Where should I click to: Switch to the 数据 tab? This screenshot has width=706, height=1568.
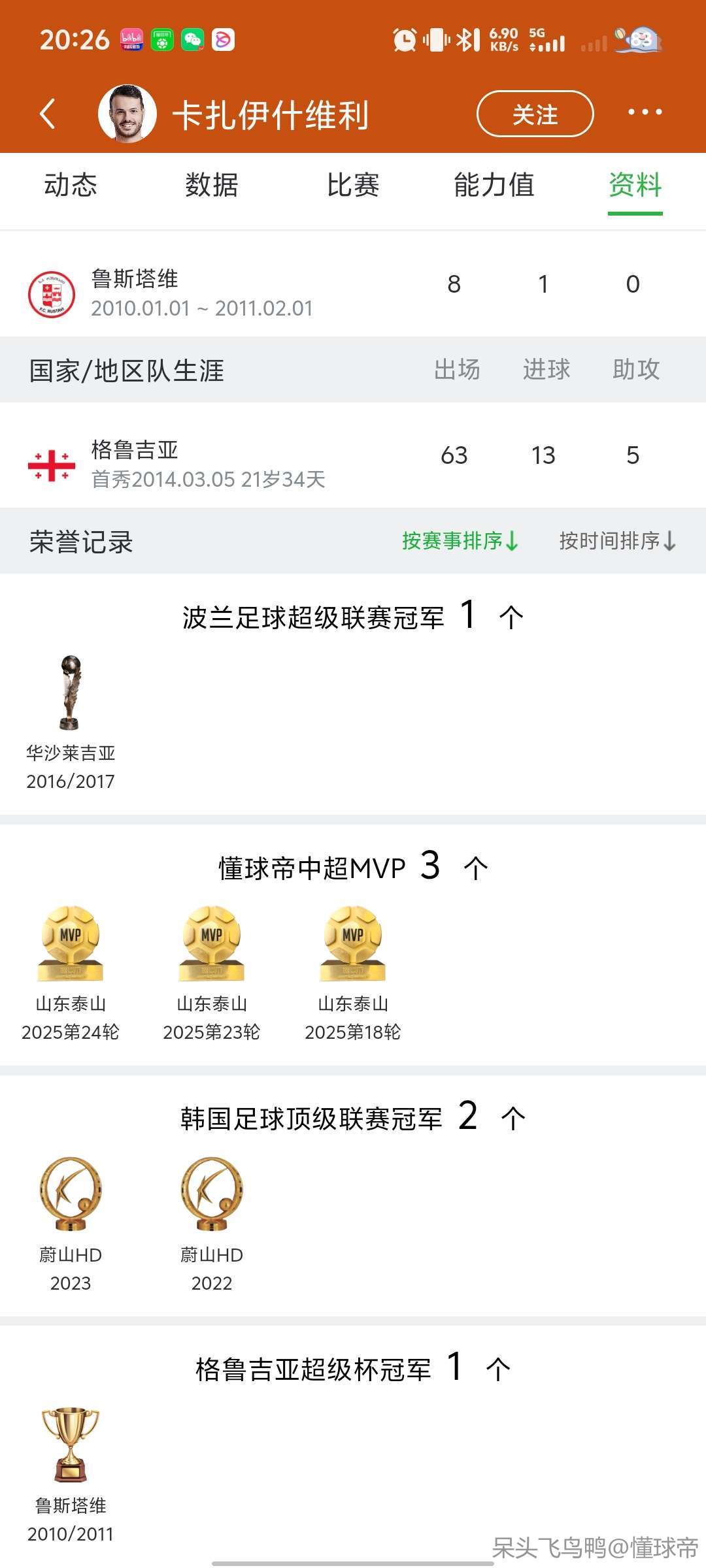click(x=212, y=185)
